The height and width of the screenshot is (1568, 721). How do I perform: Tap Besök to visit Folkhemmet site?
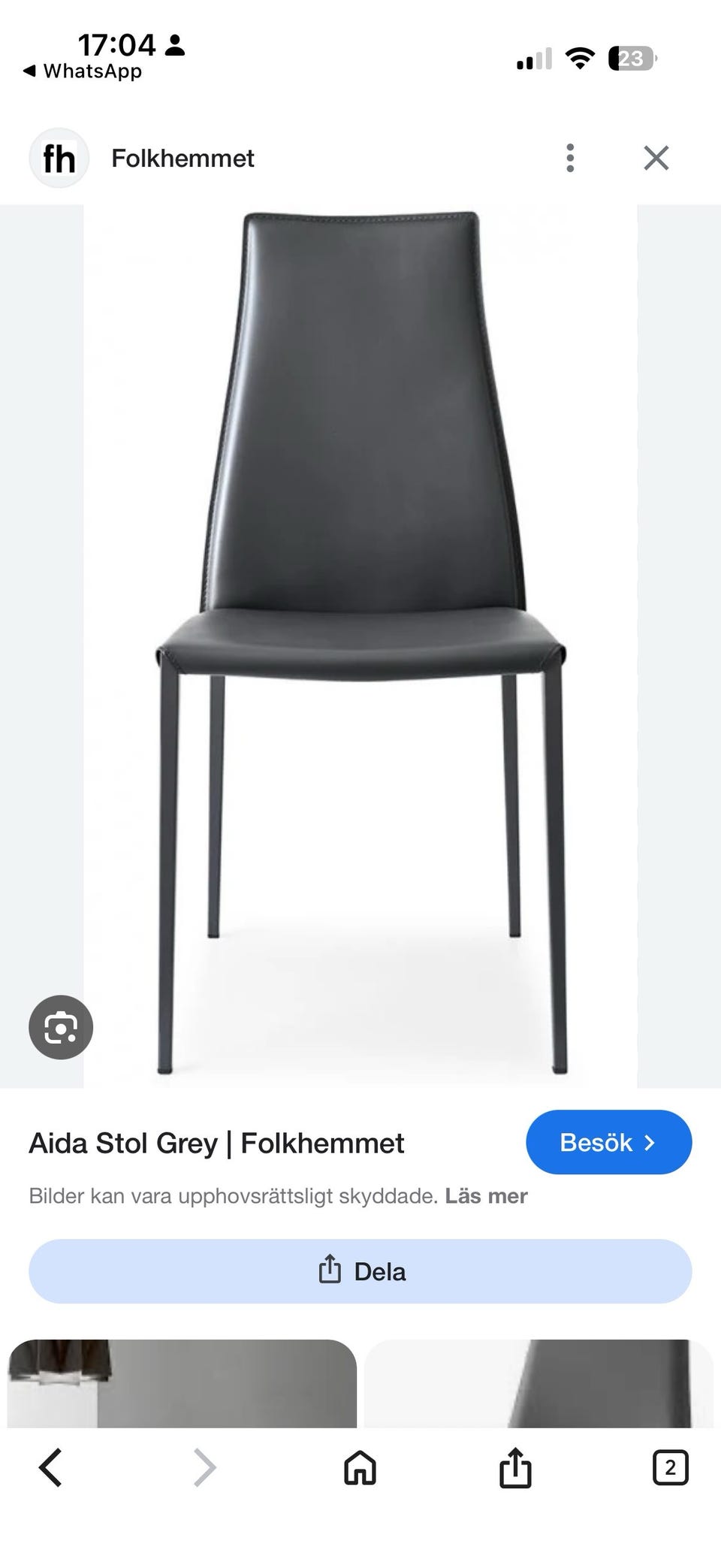point(608,1142)
